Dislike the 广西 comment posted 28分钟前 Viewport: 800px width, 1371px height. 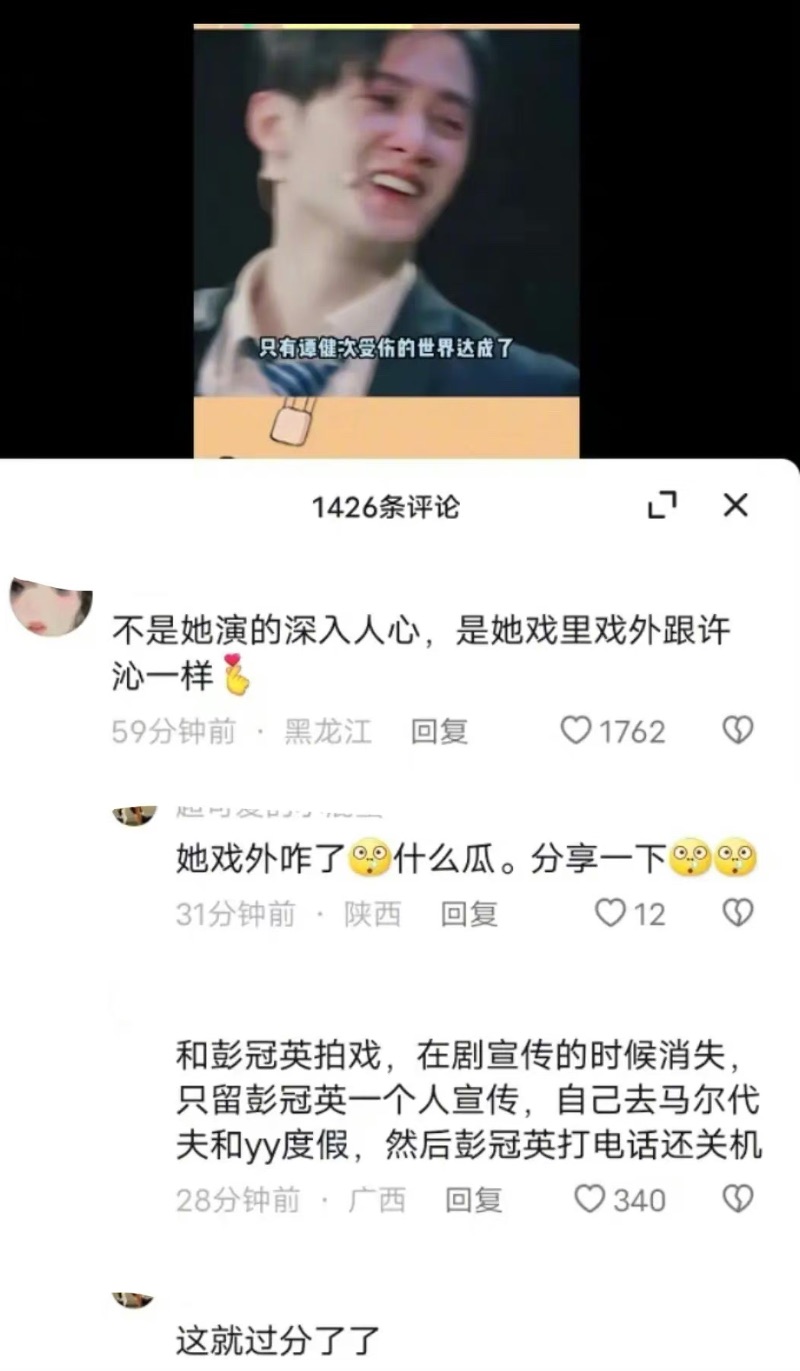[737, 1199]
